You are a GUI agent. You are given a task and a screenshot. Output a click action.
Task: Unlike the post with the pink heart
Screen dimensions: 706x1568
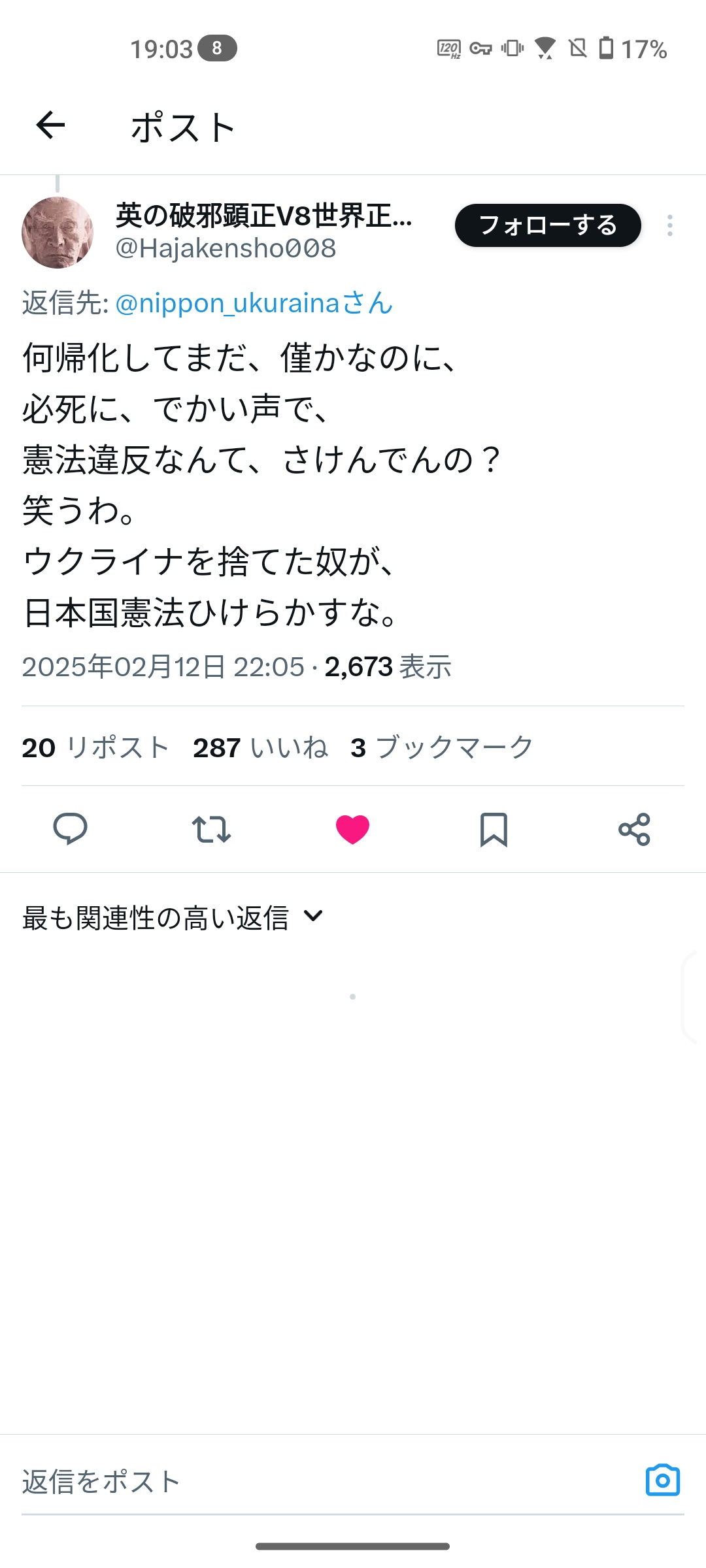tap(352, 829)
